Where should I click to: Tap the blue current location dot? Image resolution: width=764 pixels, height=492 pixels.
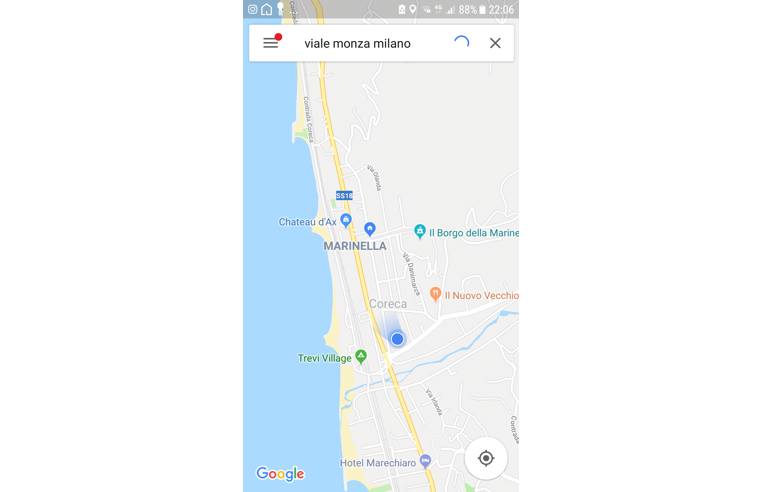point(397,339)
